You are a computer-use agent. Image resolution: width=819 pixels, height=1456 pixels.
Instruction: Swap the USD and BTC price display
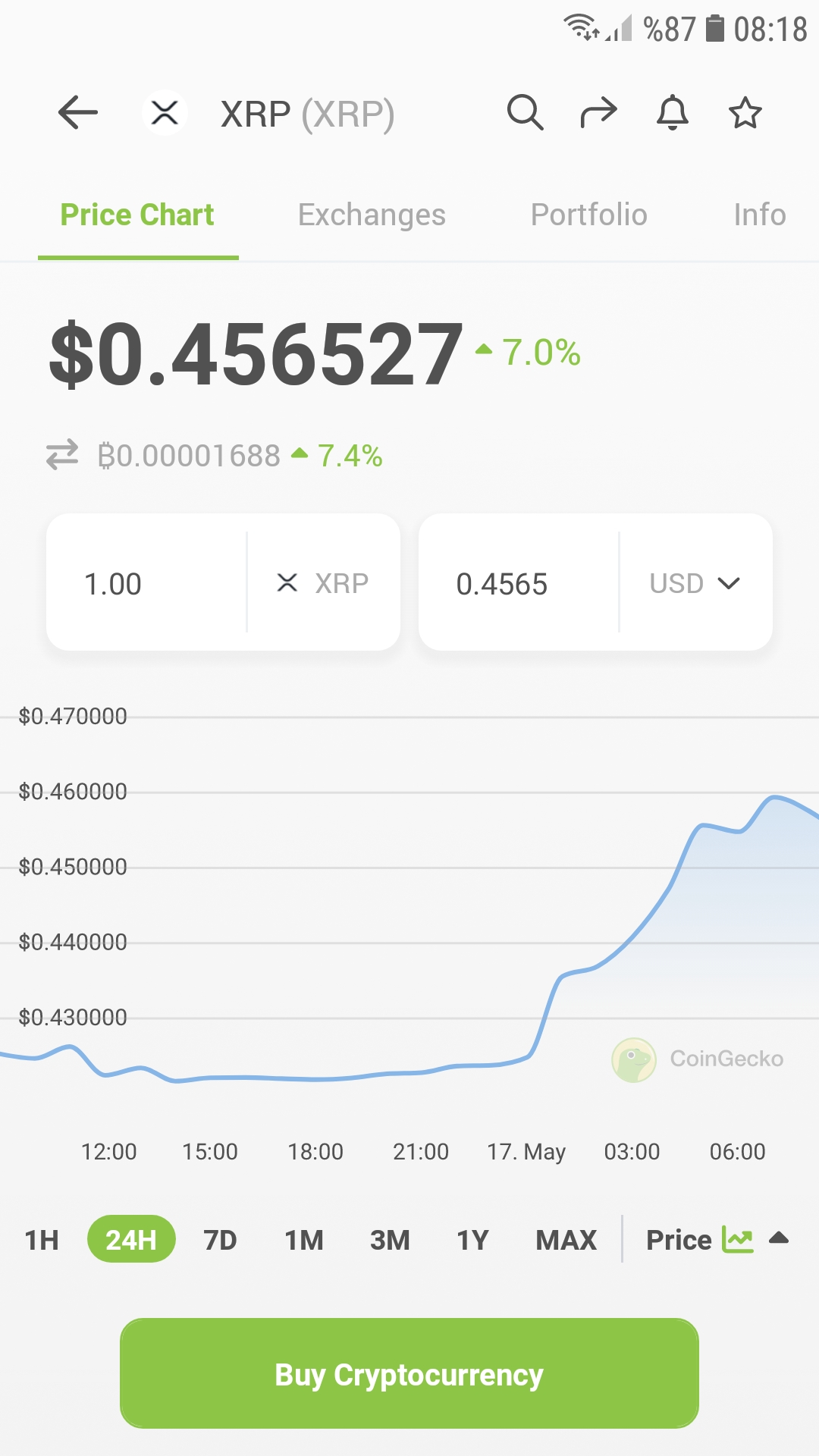tap(62, 455)
